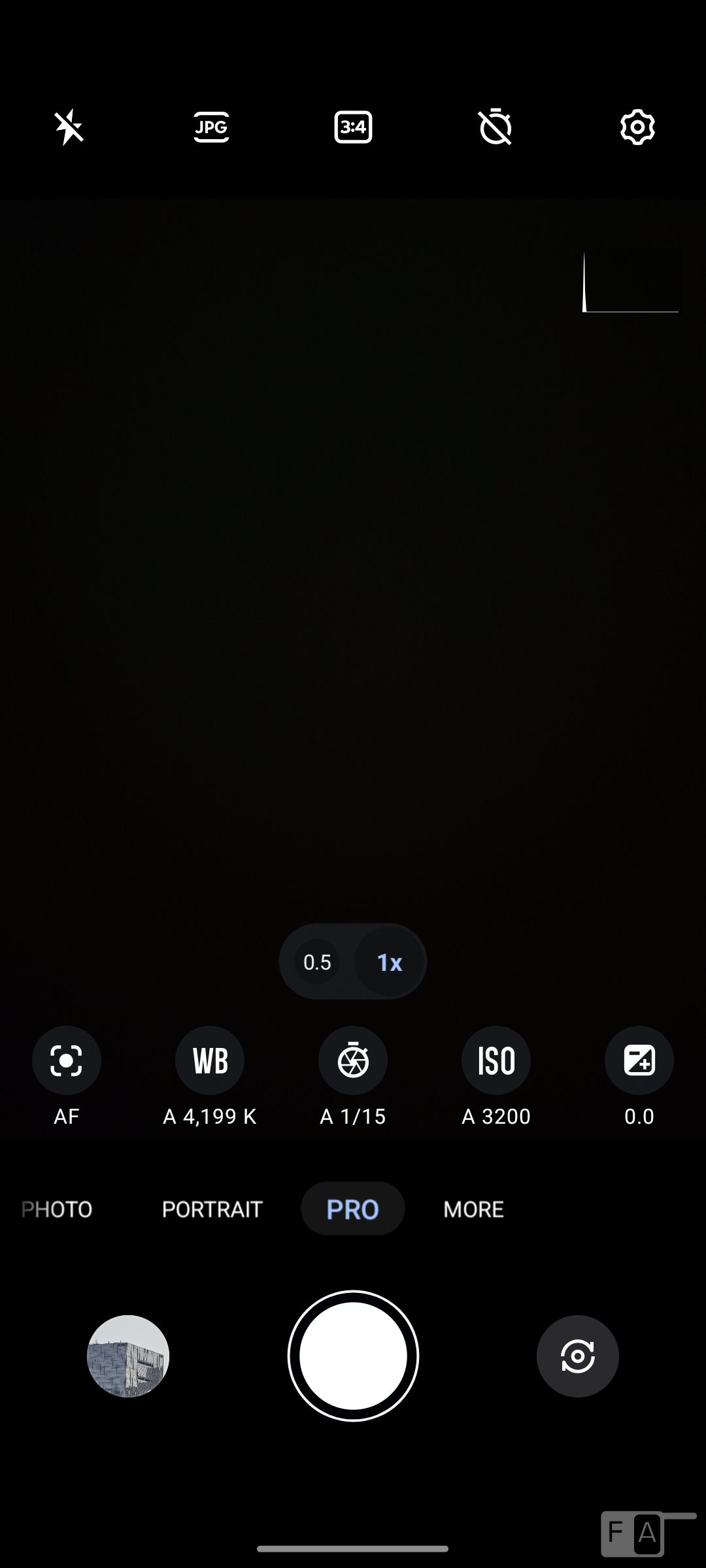Open the last photo thumbnail
Image resolution: width=706 pixels, height=1568 pixels.
[x=128, y=1356]
